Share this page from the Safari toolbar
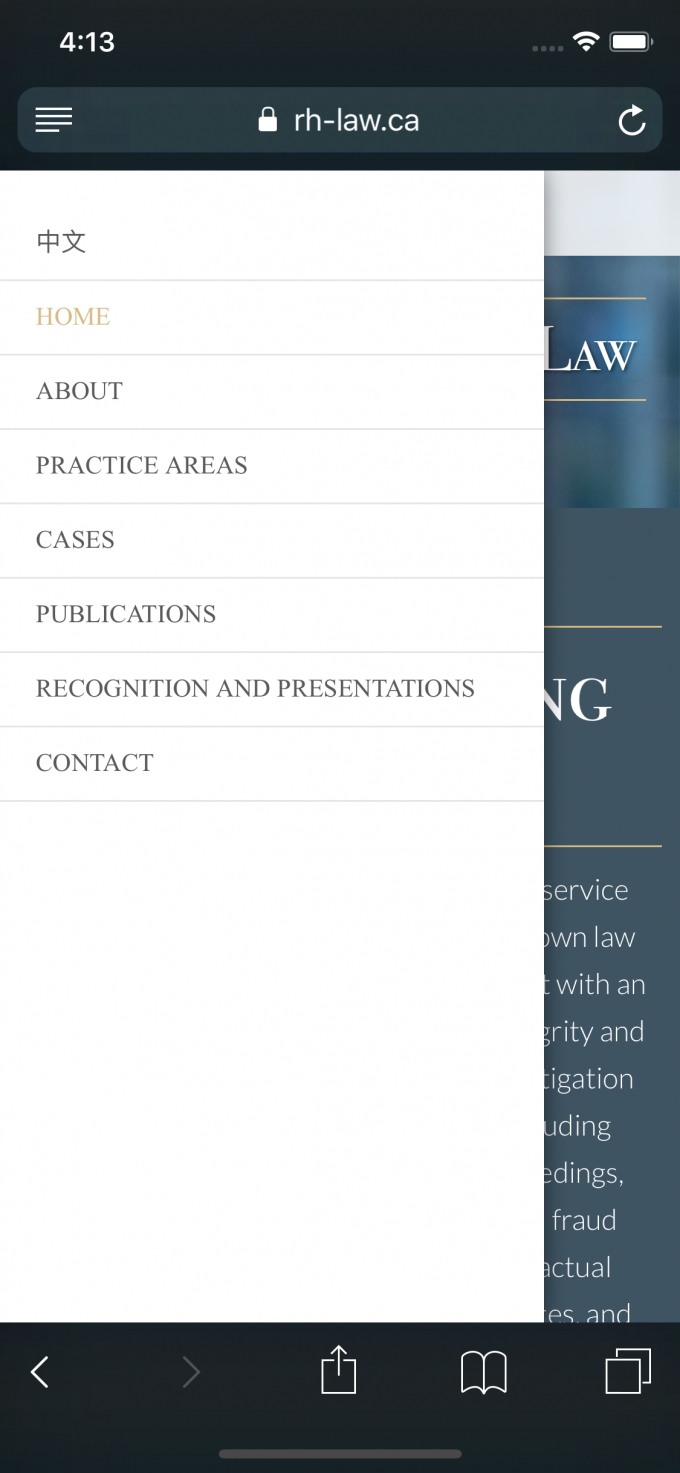Screen dimensions: 680x1473 (339, 1370)
